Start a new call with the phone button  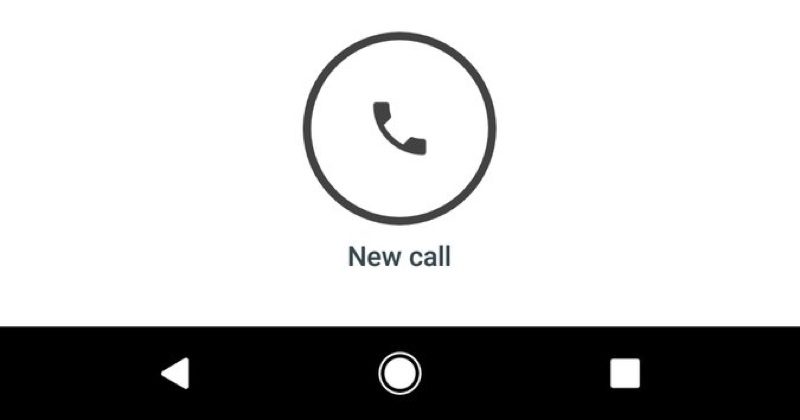pyautogui.click(x=399, y=129)
